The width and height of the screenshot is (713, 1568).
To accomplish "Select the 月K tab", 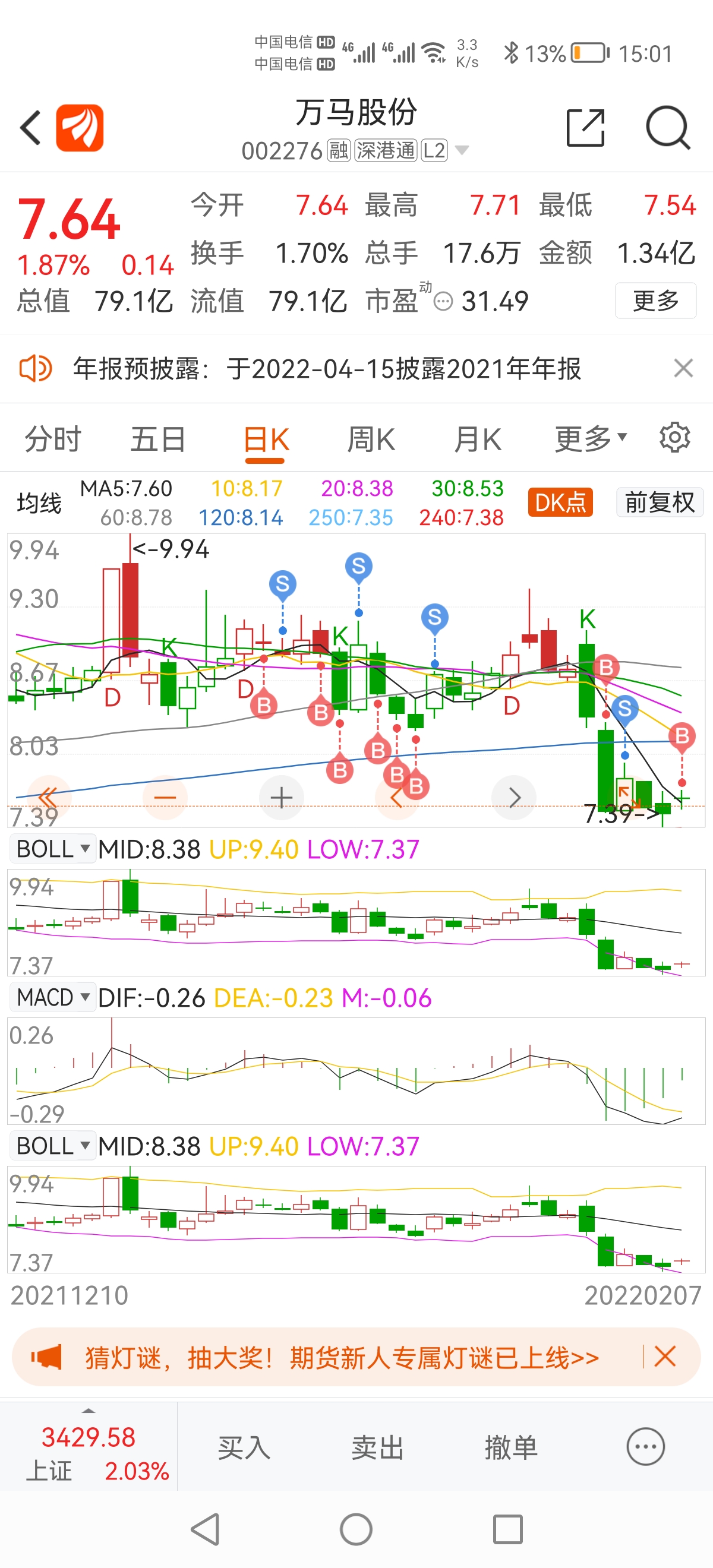I will [478, 439].
